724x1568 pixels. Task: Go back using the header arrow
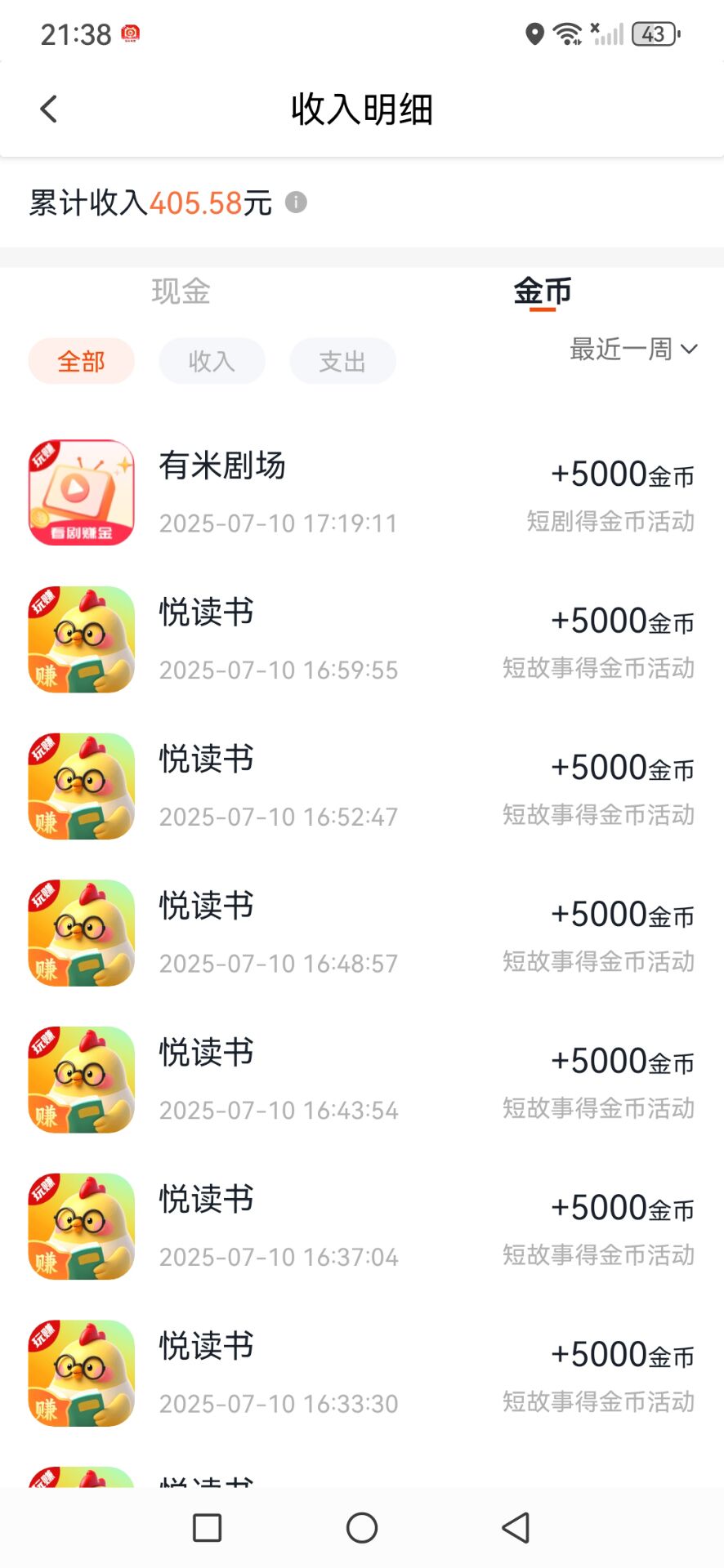click(49, 109)
